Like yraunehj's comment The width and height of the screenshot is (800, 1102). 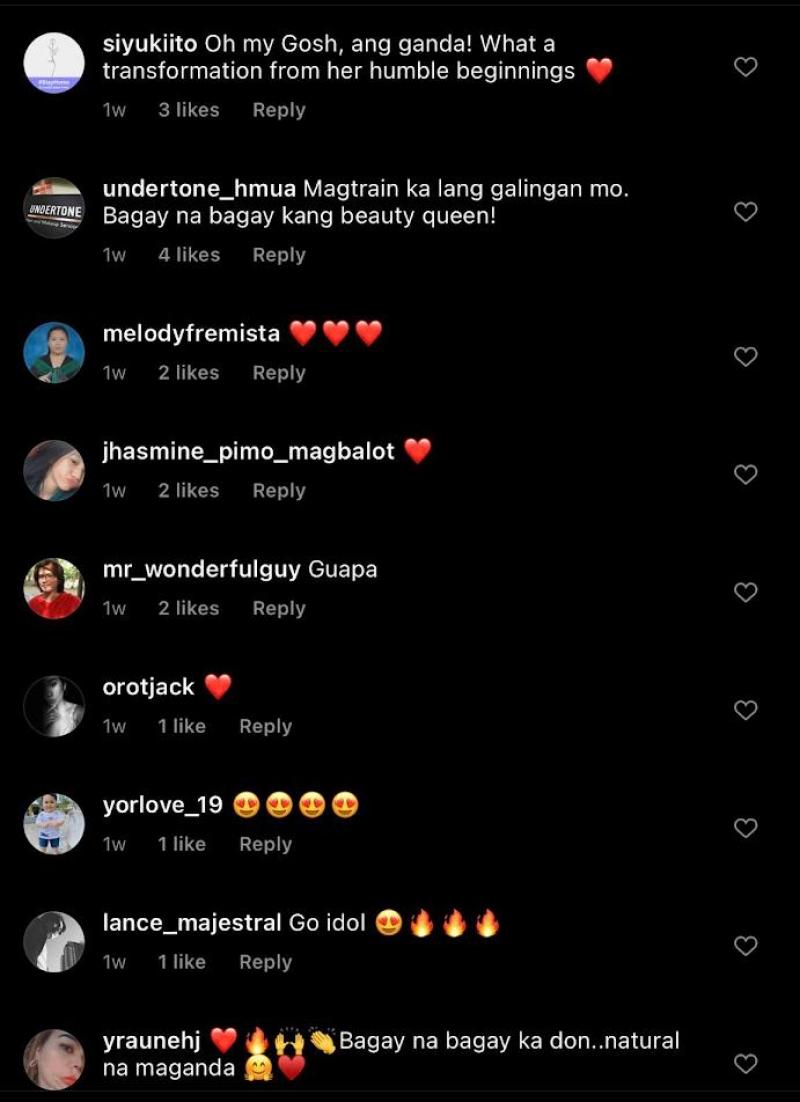tap(746, 1063)
